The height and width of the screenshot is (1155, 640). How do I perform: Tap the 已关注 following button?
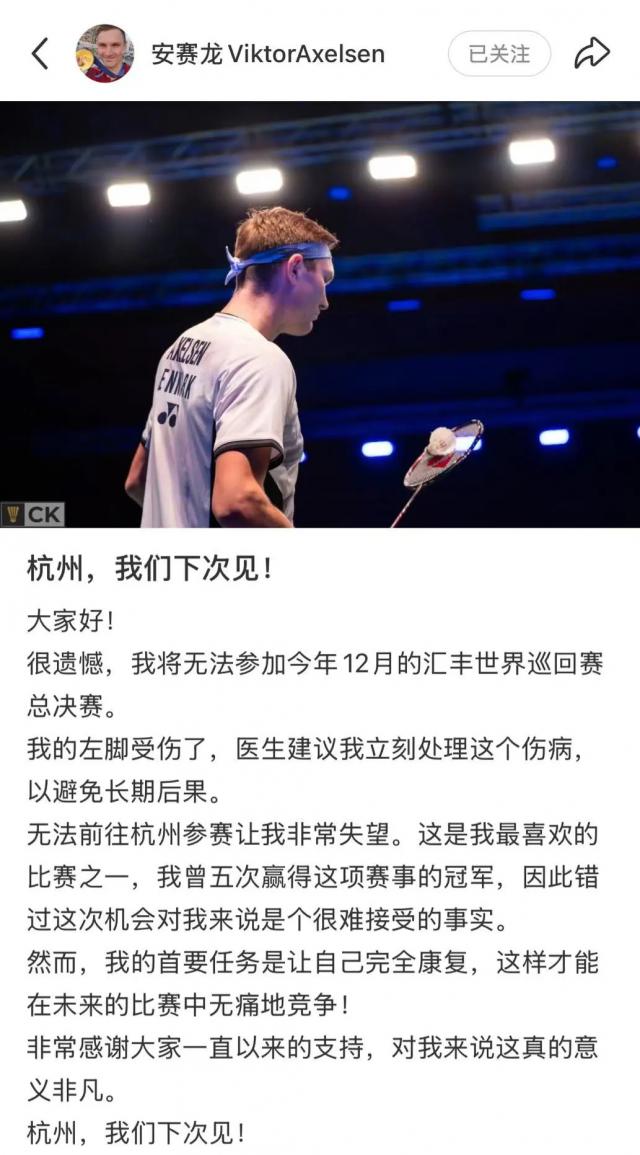(499, 54)
